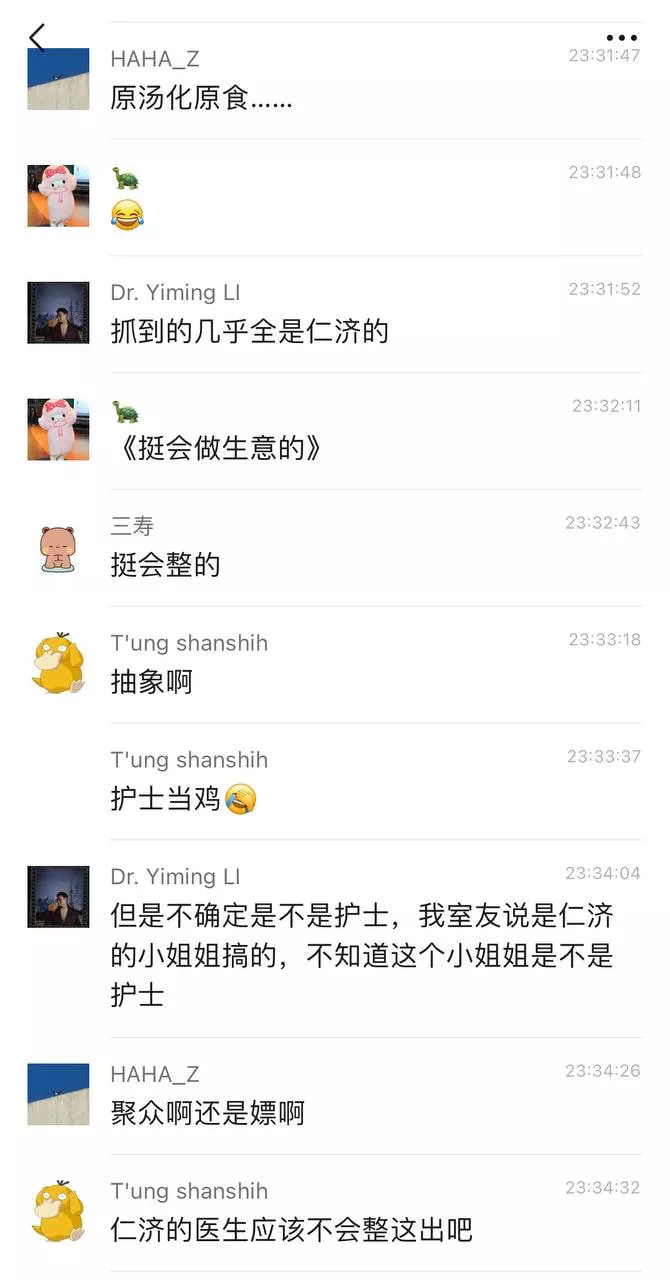Go back using the top-left arrow

pos(37,38)
